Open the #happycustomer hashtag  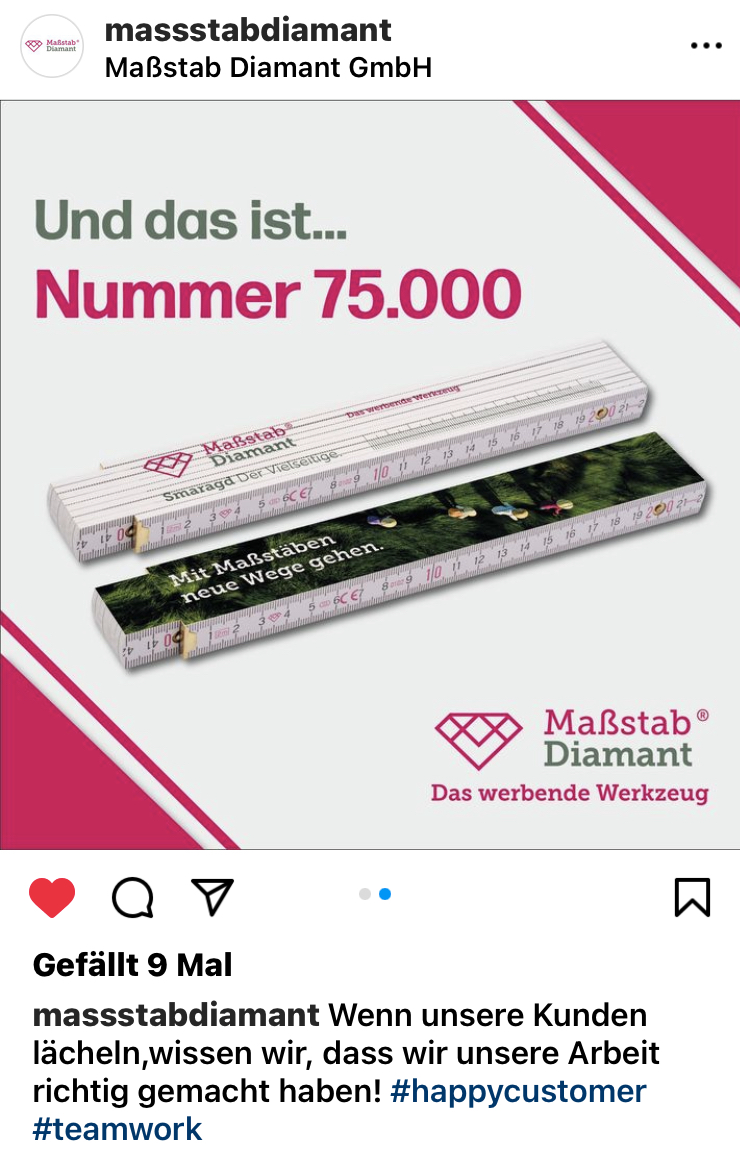518,1091
